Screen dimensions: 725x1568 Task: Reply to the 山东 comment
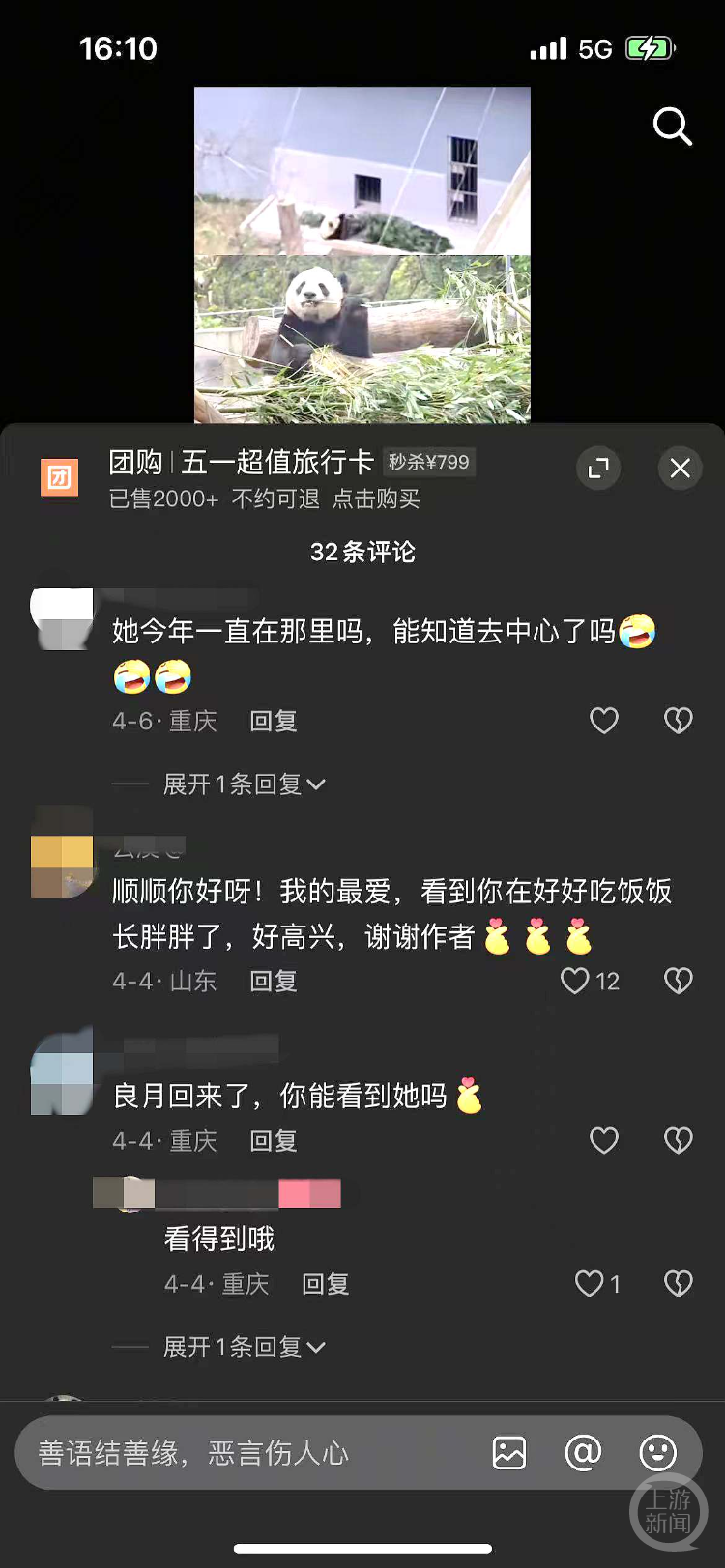[x=274, y=982]
